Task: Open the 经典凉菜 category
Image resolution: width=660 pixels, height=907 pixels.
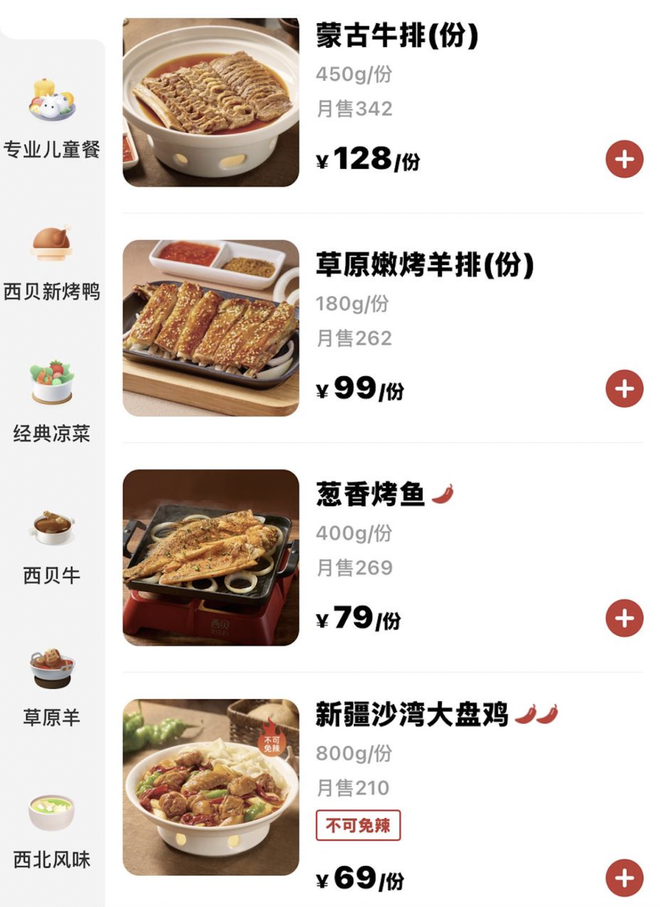Action: tap(52, 404)
